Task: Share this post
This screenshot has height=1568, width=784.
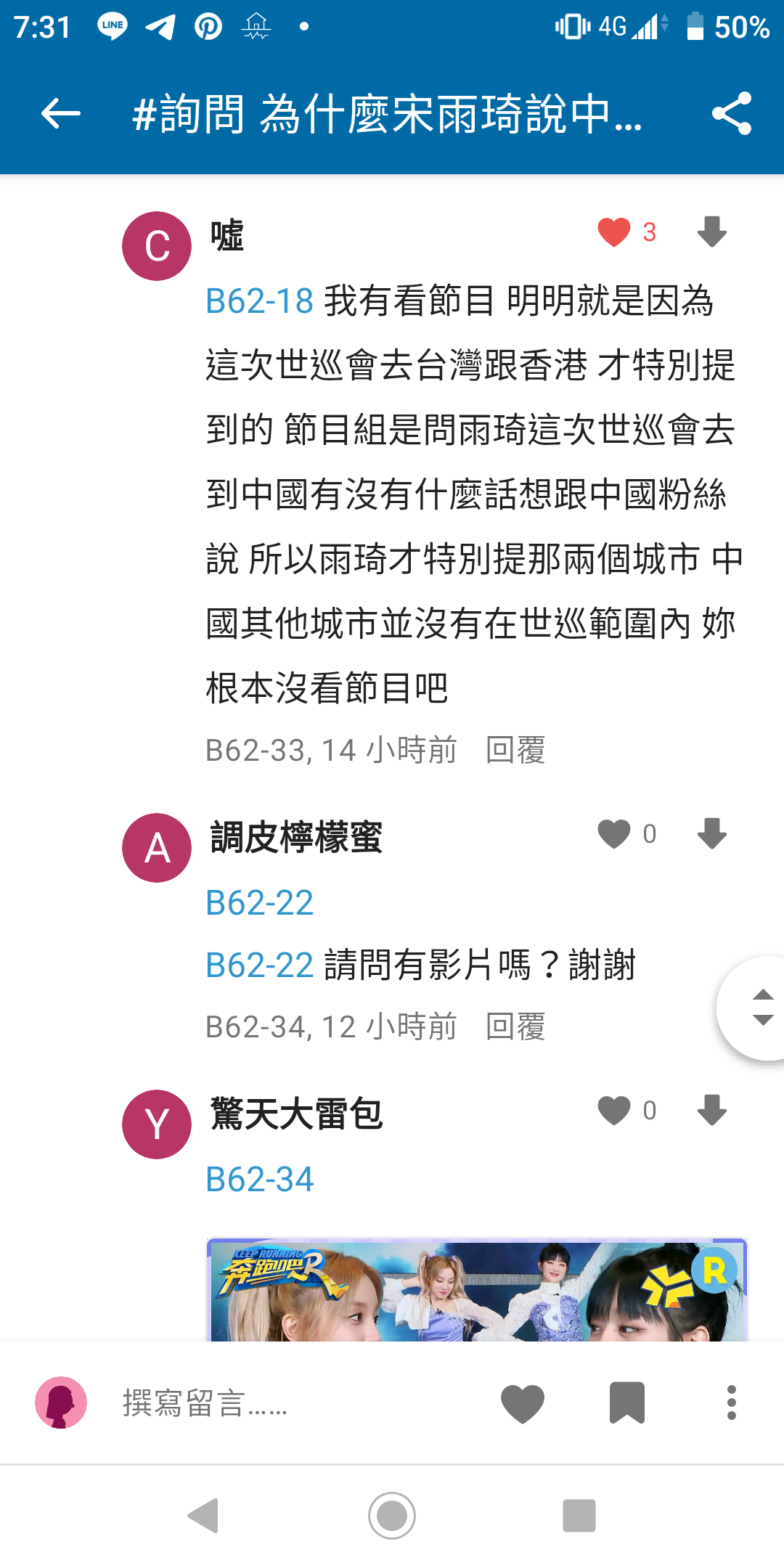Action: pyautogui.click(x=731, y=114)
